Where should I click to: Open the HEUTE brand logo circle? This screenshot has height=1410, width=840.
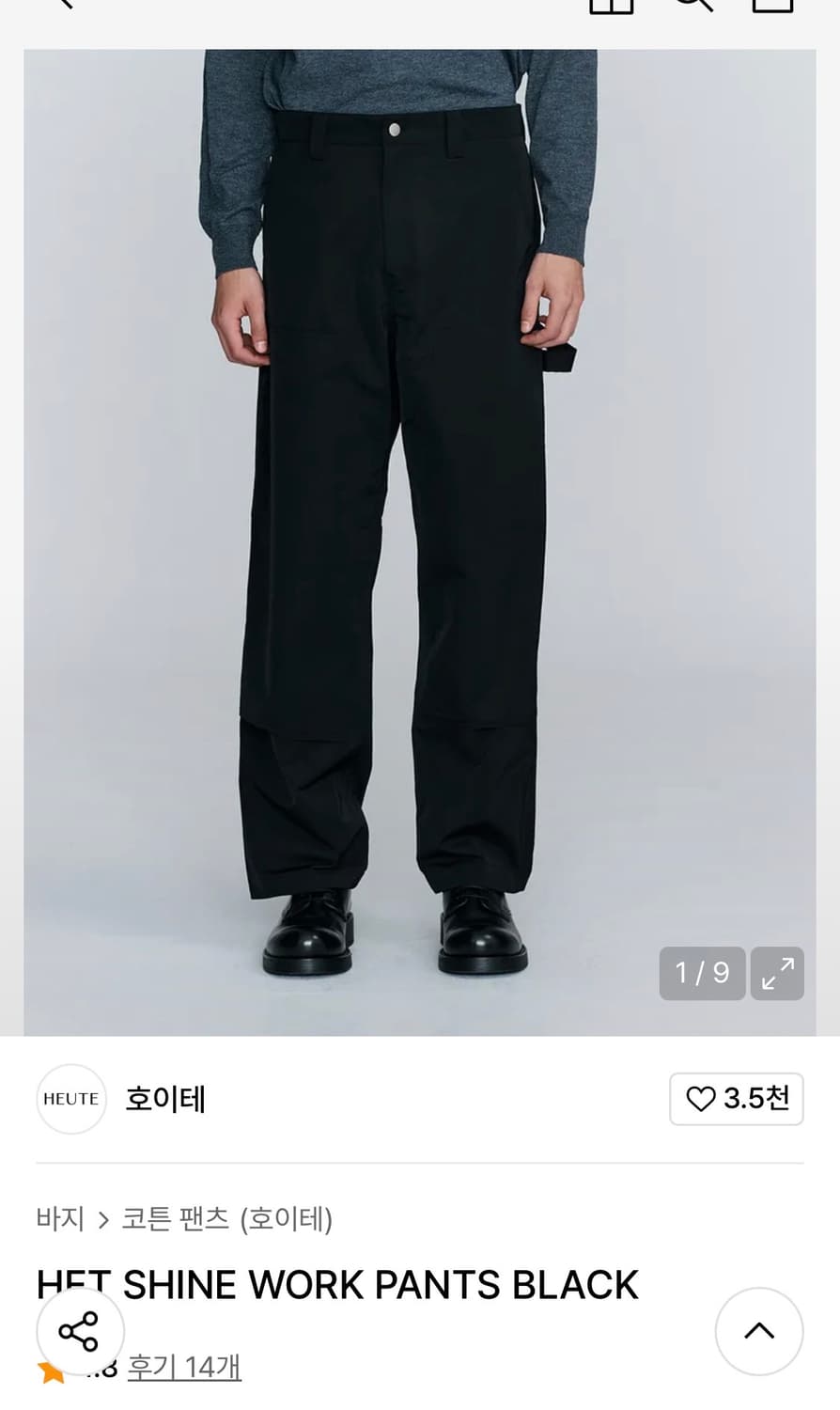[x=71, y=1099]
